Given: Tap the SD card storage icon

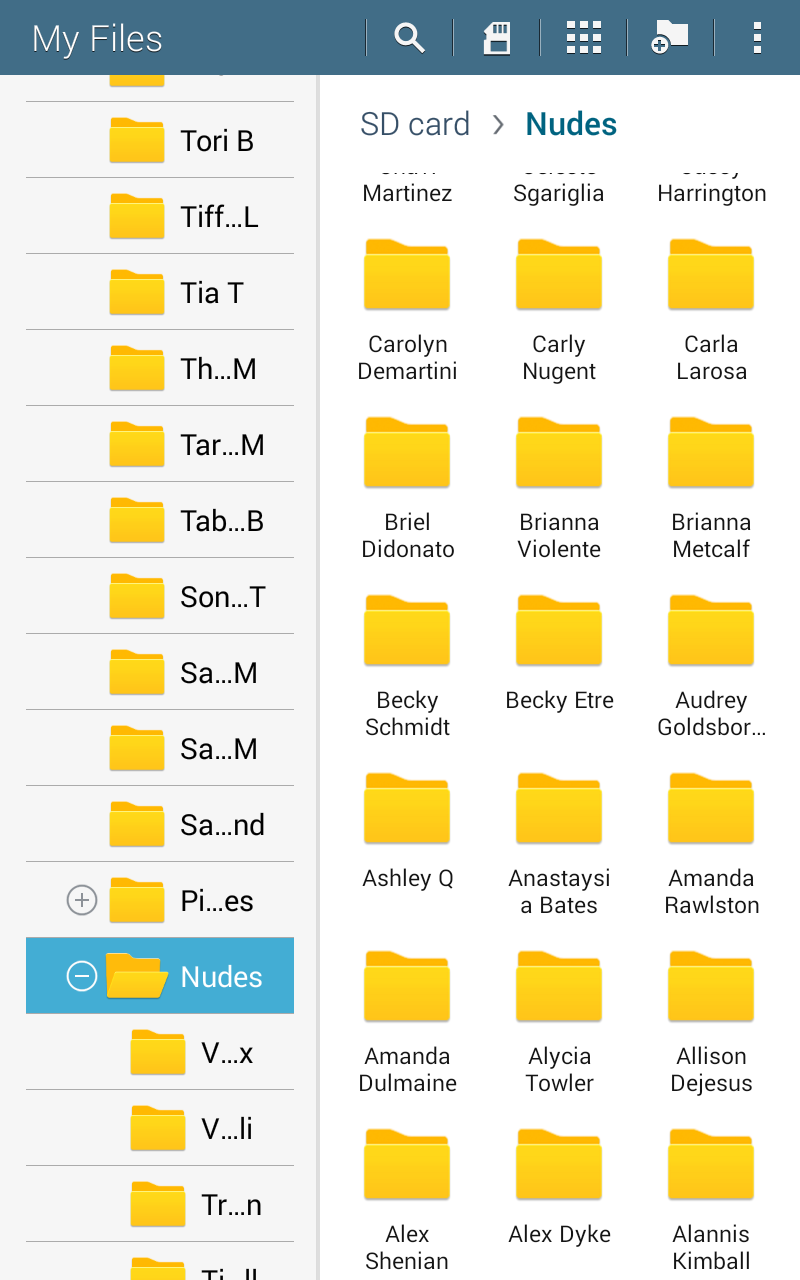Looking at the screenshot, I should pos(497,38).
